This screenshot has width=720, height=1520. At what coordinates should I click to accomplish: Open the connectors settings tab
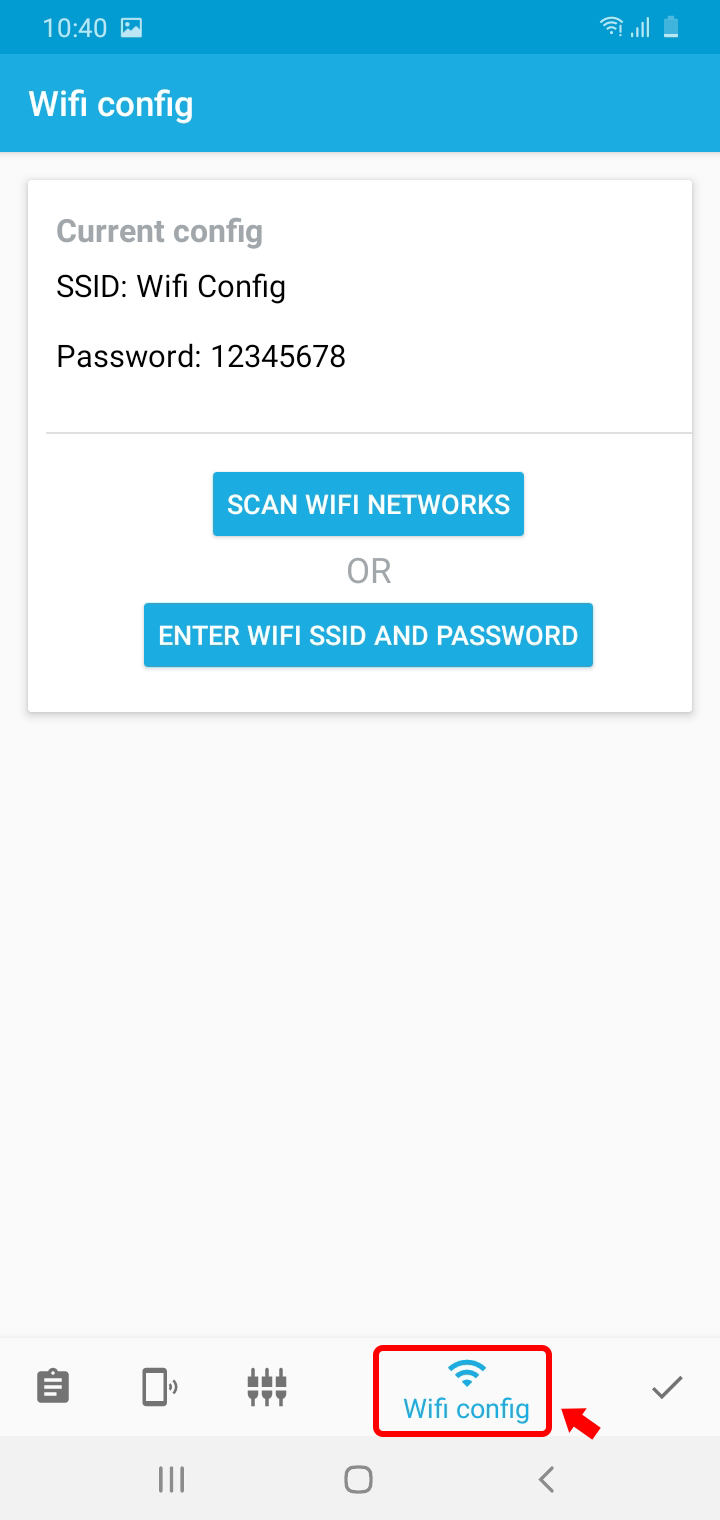(267, 1387)
